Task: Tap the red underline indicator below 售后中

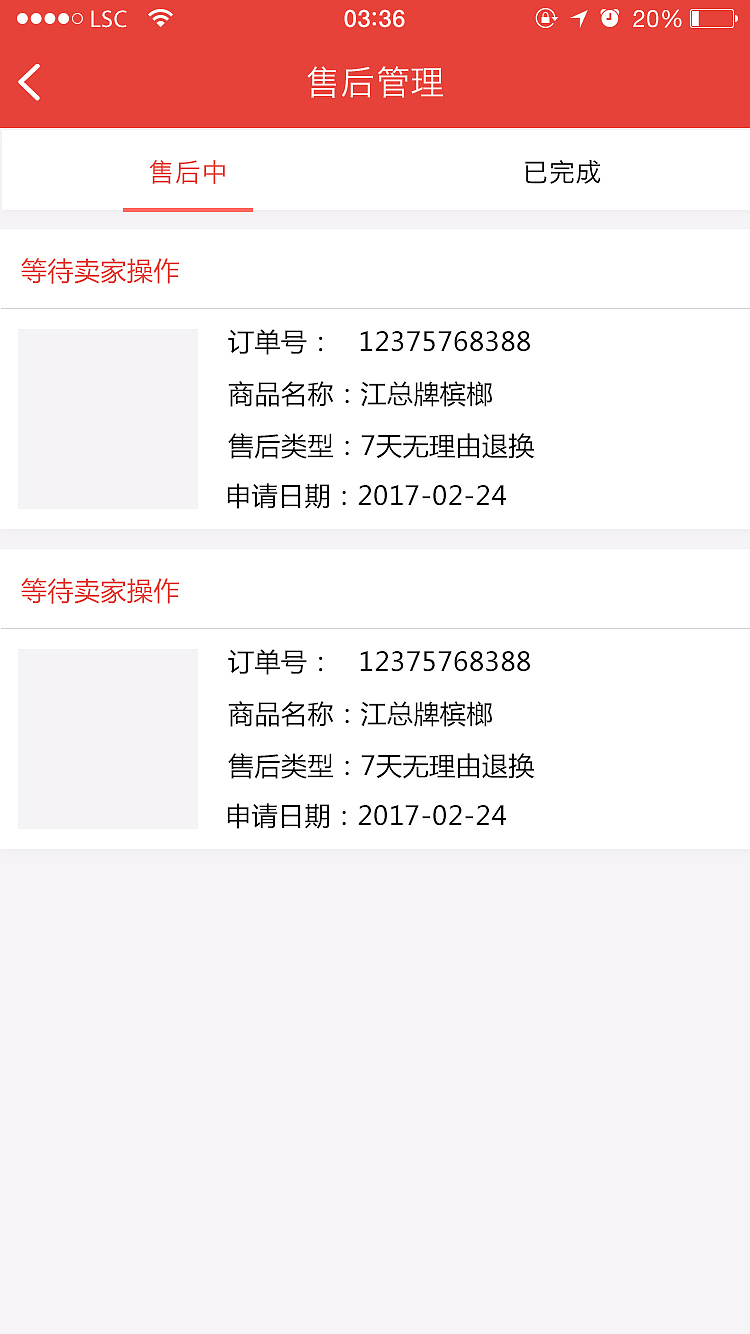Action: (188, 209)
